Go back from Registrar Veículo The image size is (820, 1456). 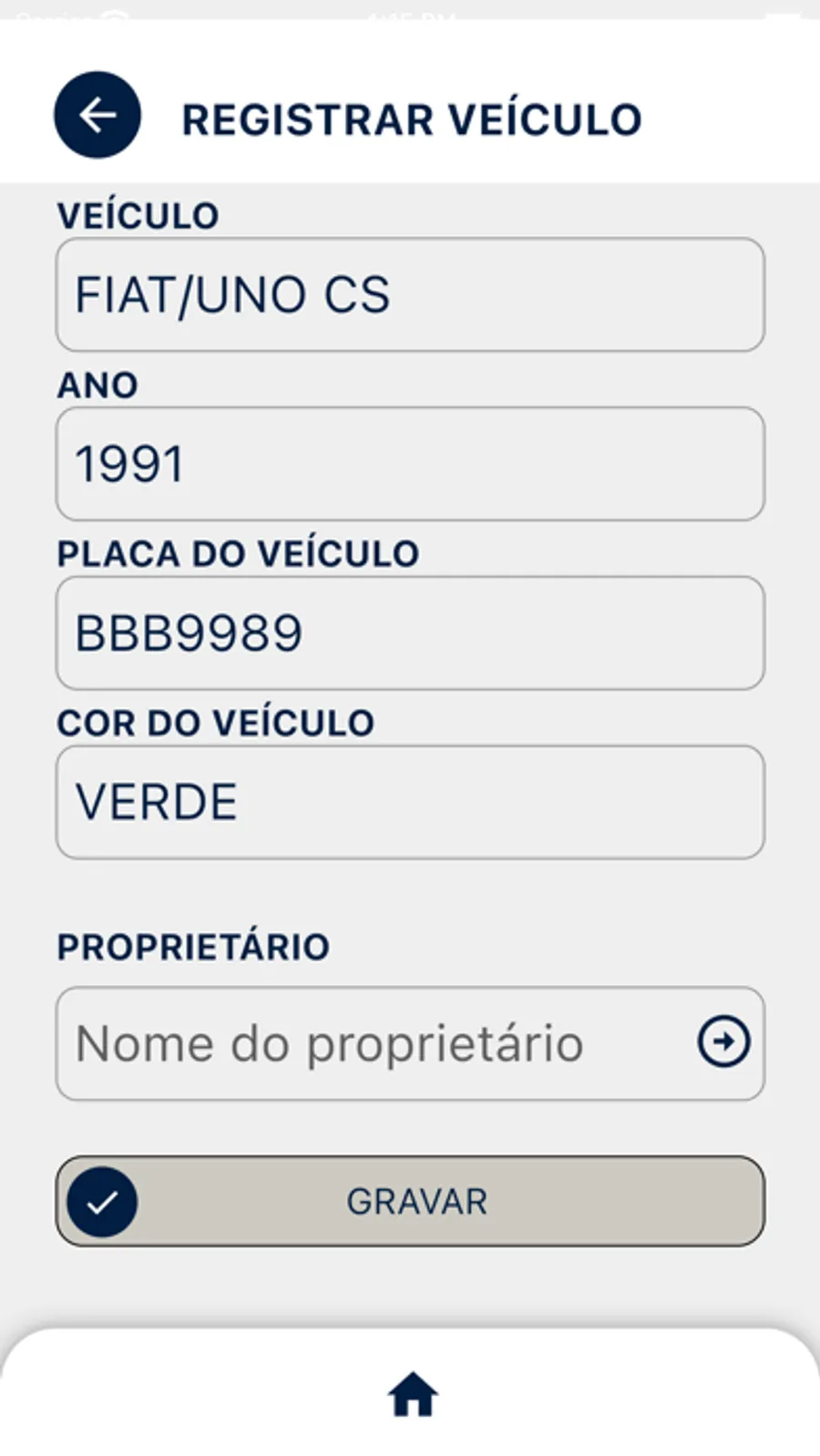click(x=97, y=116)
